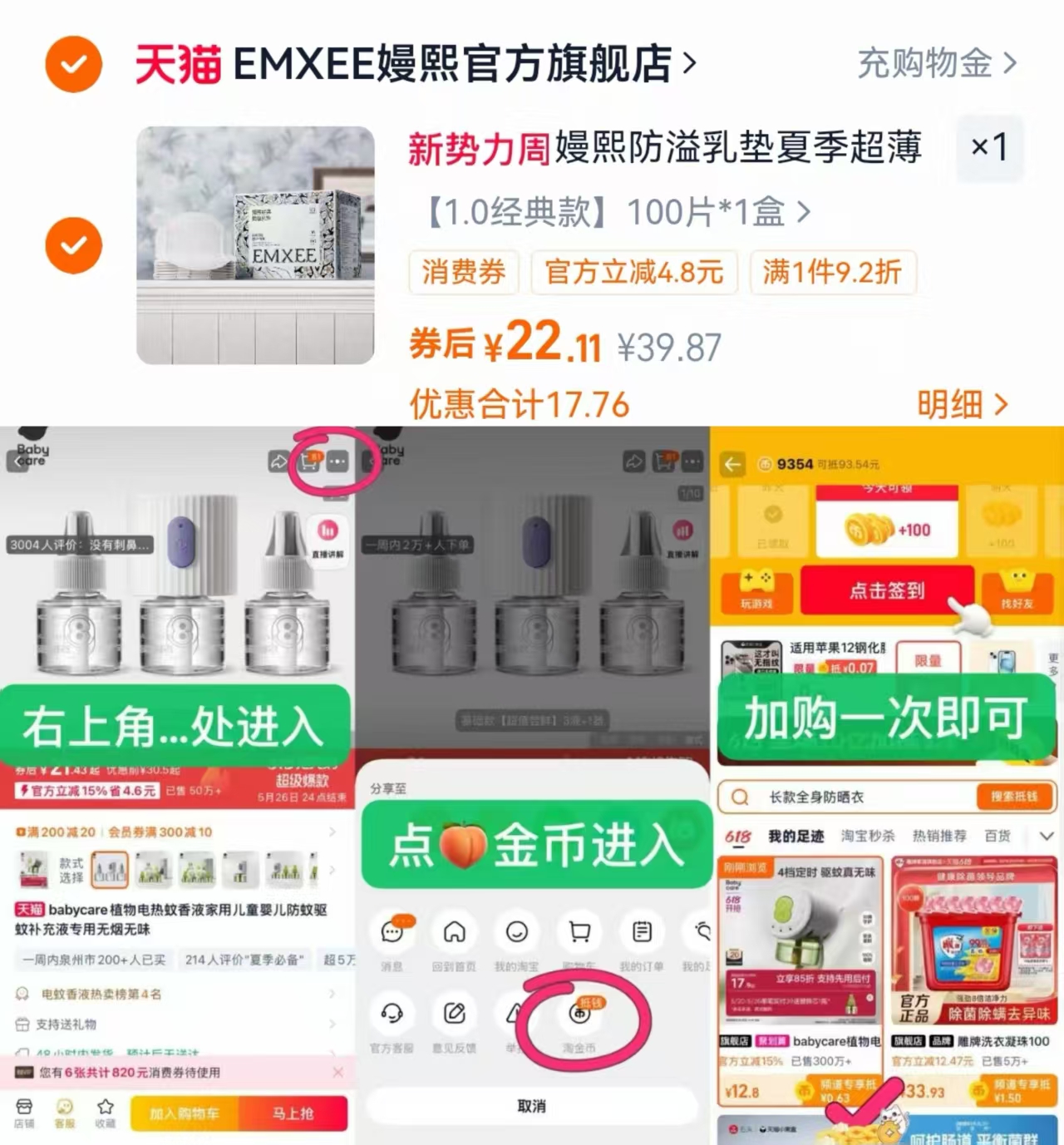
Task: Select the 购物车 cart icon in share panel
Action: pyautogui.click(x=578, y=931)
